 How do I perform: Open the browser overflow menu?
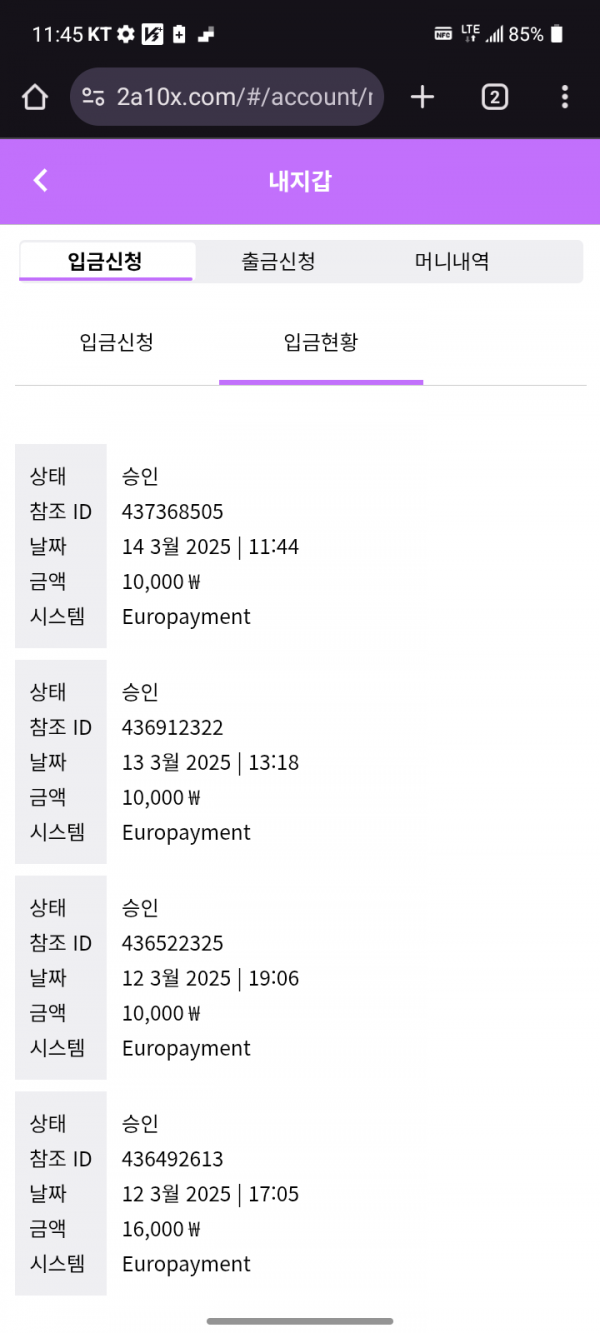[565, 97]
